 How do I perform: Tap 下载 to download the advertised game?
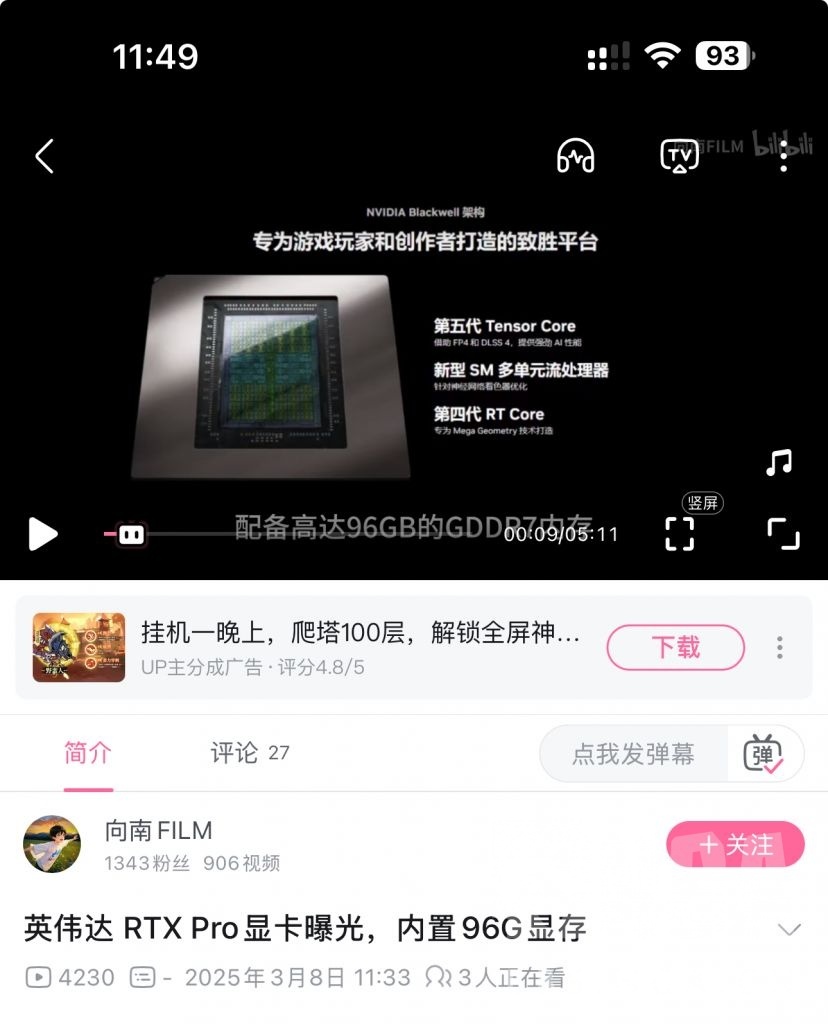pos(675,647)
